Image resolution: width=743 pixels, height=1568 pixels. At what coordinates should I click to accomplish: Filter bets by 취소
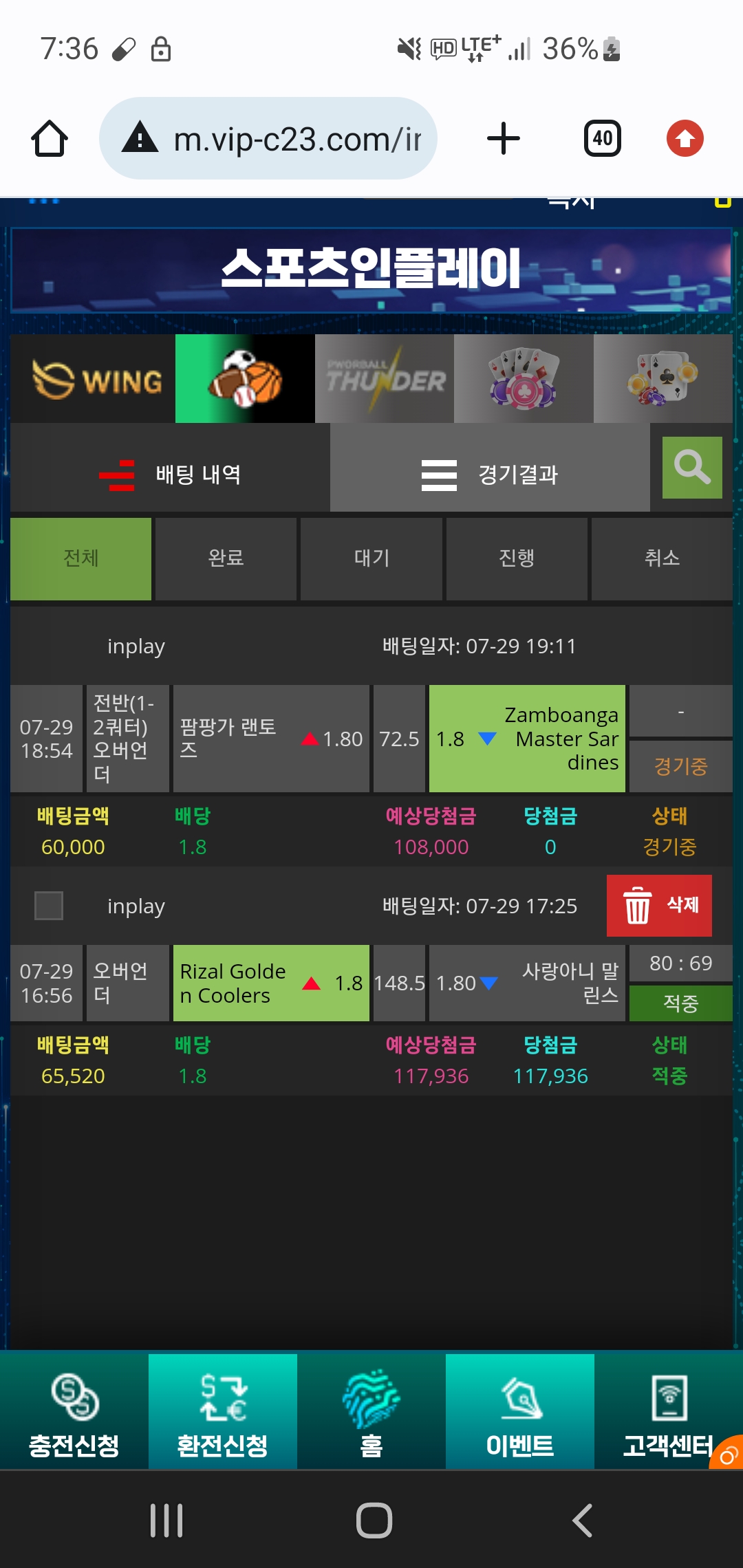662,558
